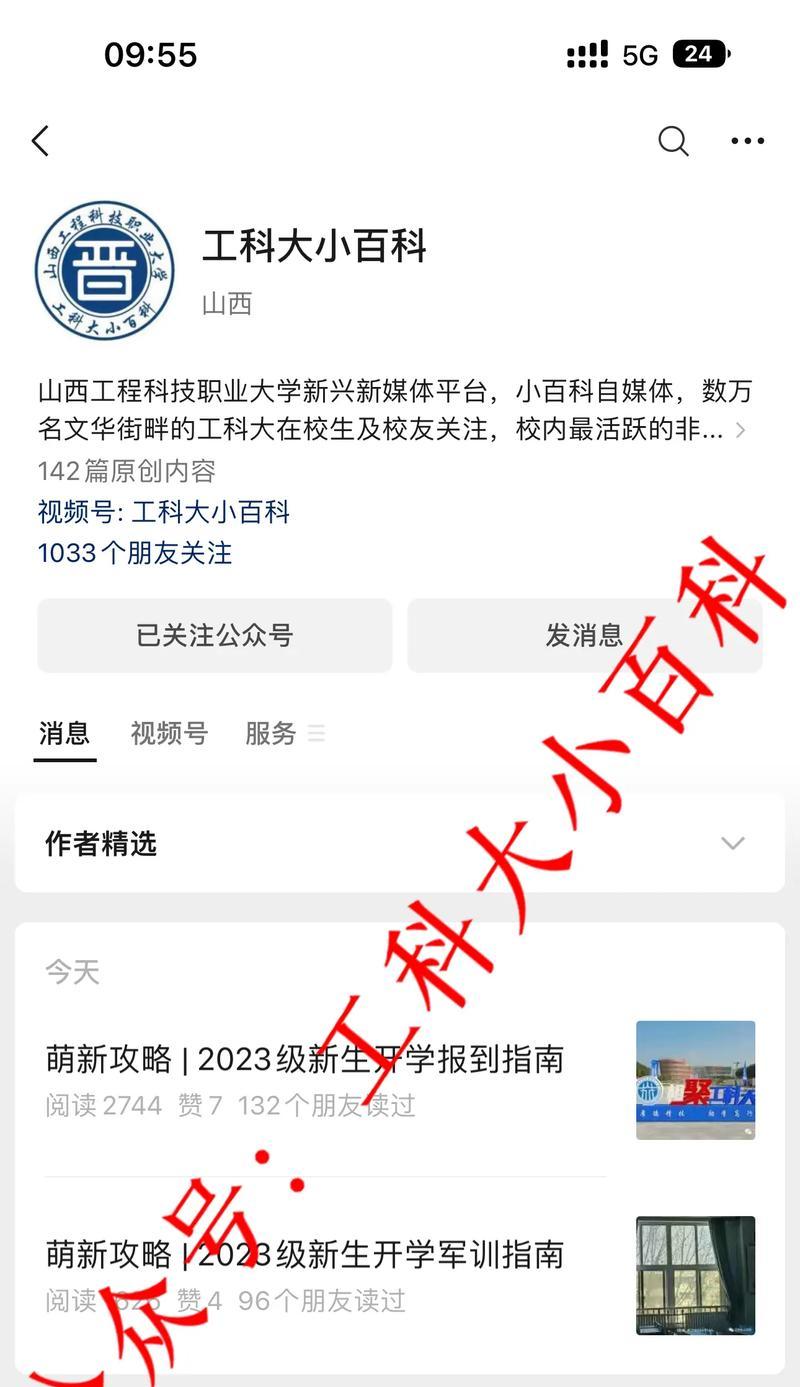
Task: Switch to the 消息 tab
Action: 64,733
